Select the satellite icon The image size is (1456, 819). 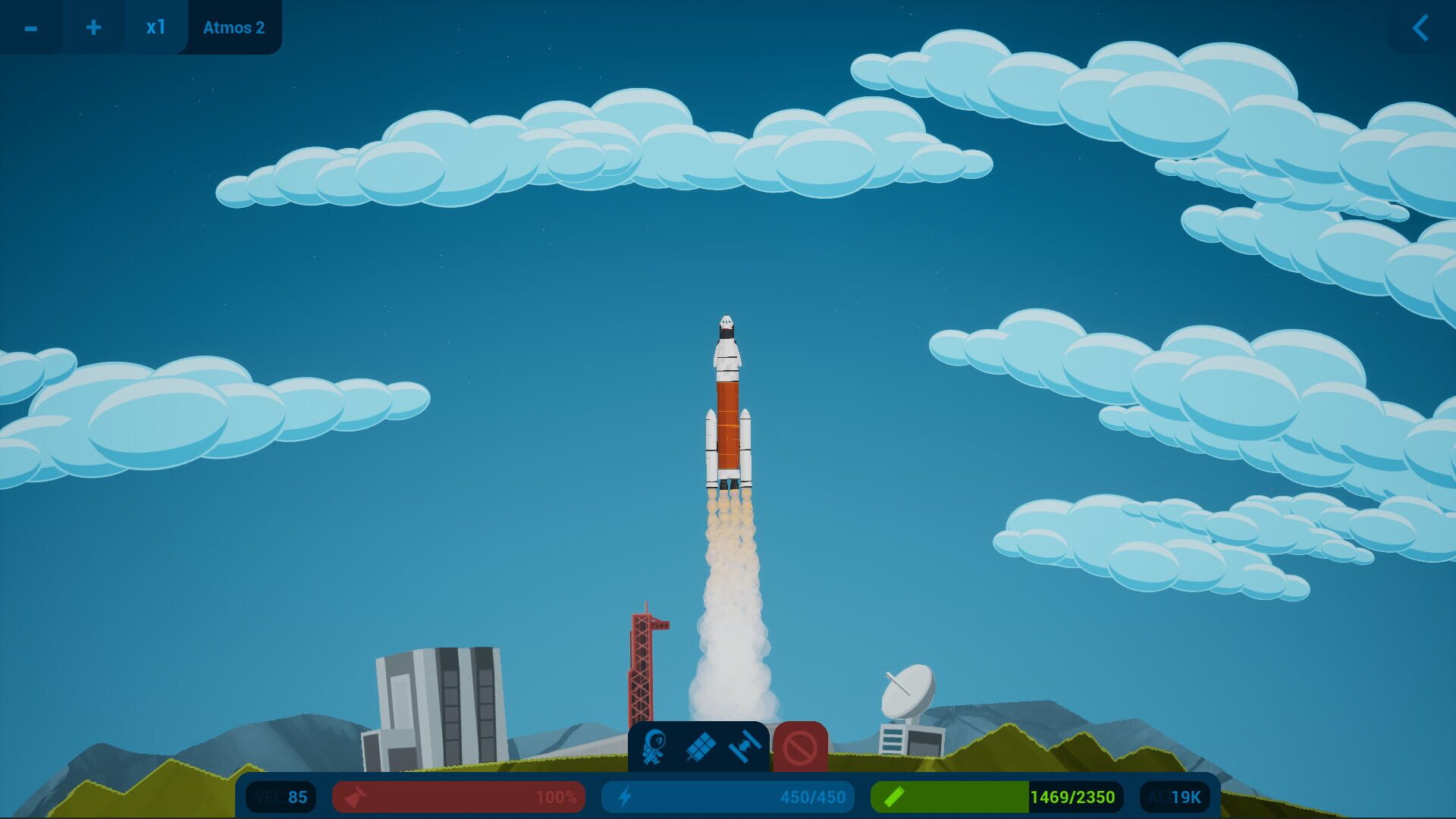click(x=745, y=747)
